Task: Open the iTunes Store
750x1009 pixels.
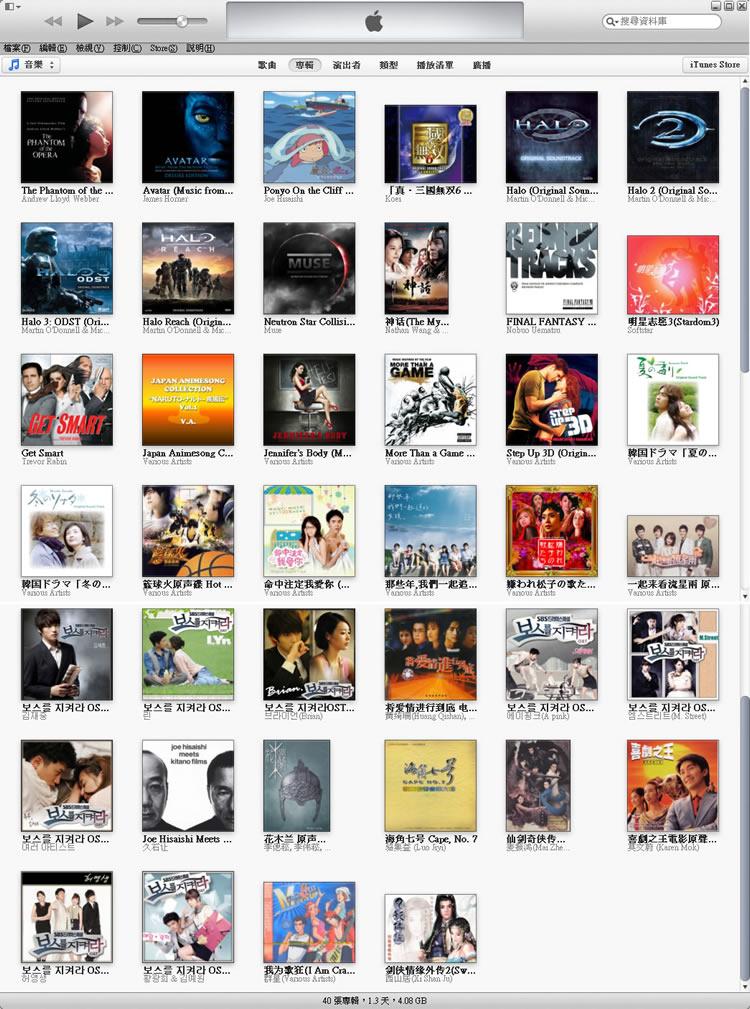Action: tap(715, 65)
